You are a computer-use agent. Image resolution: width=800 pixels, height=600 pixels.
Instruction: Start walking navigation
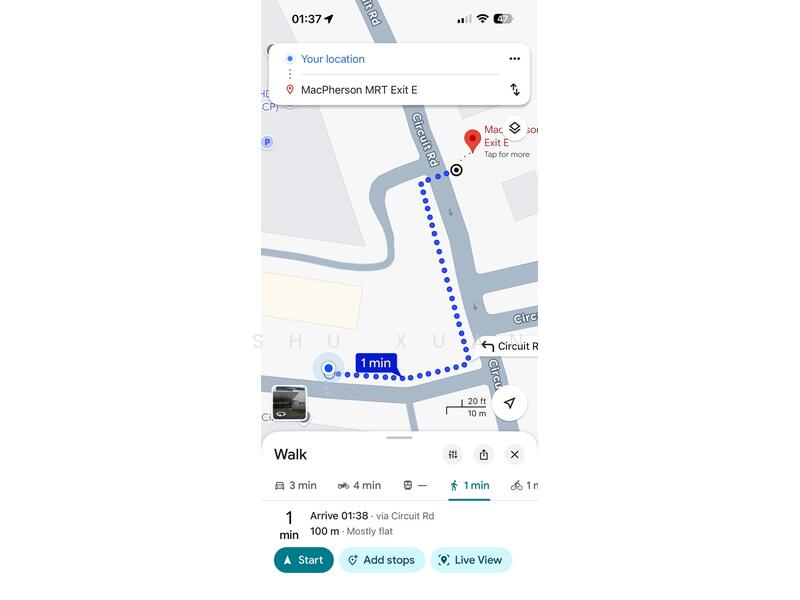pos(303,560)
